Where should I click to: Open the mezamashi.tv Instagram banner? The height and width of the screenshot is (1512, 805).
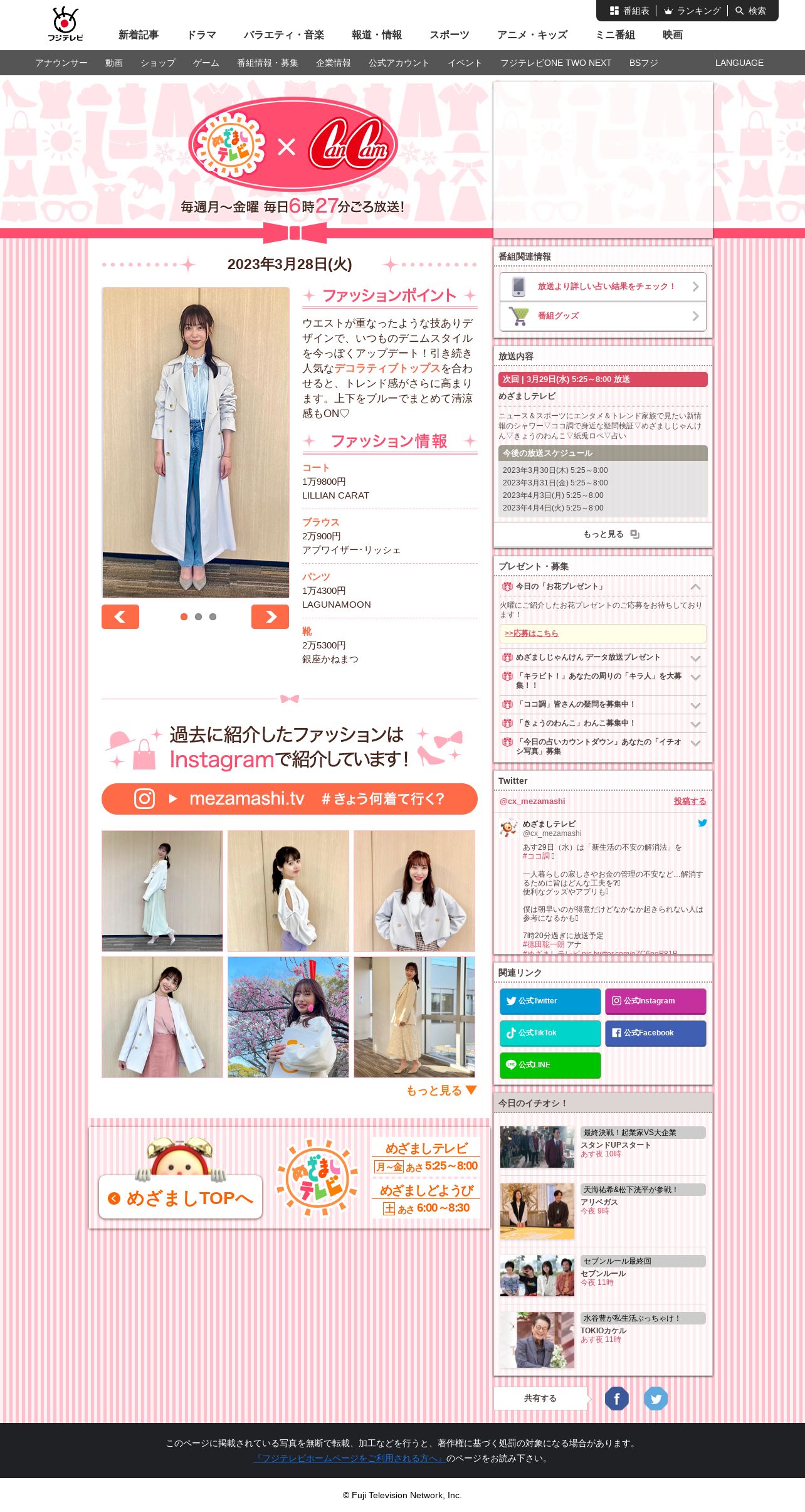[x=290, y=799]
